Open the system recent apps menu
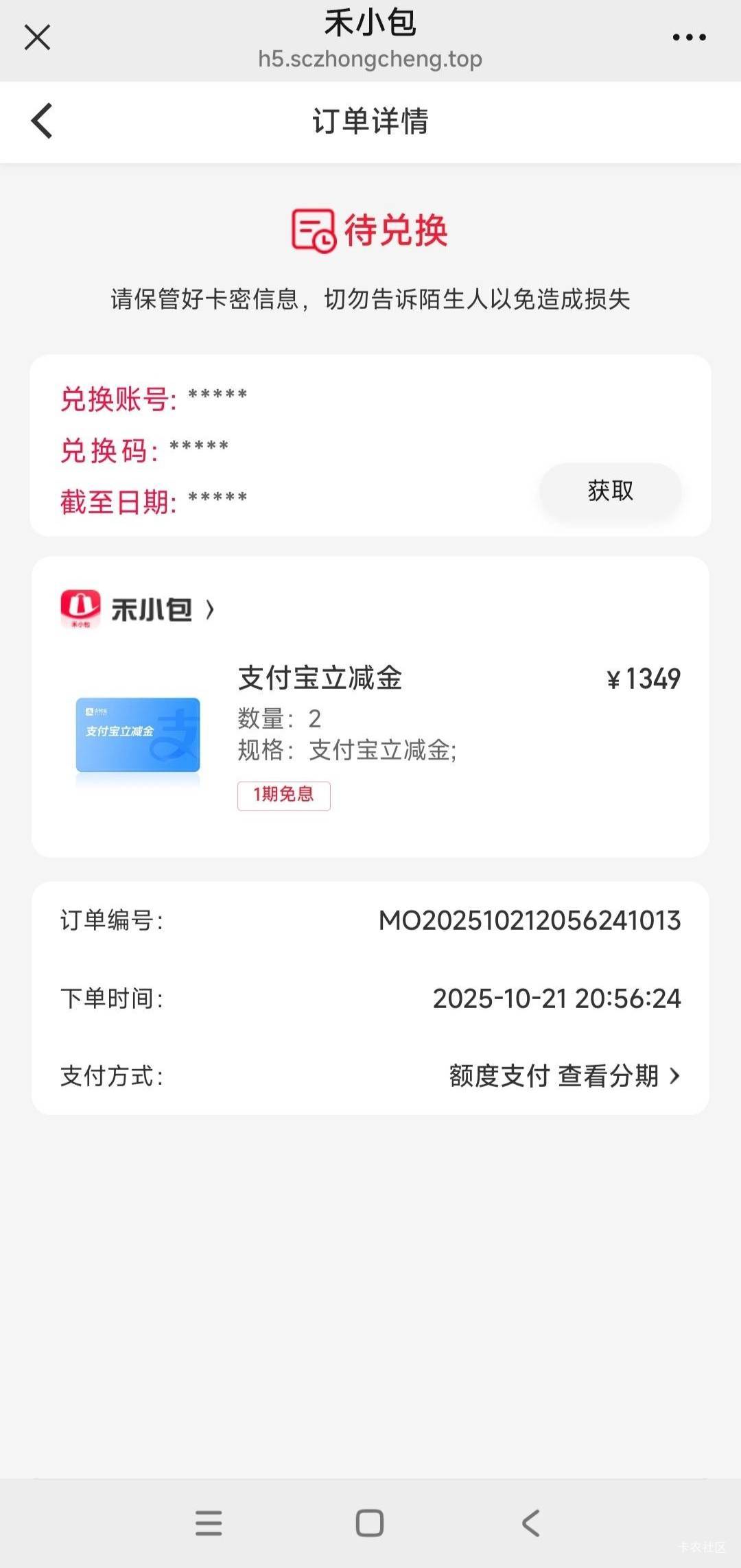Viewport: 741px width, 1568px height. coord(209,1523)
